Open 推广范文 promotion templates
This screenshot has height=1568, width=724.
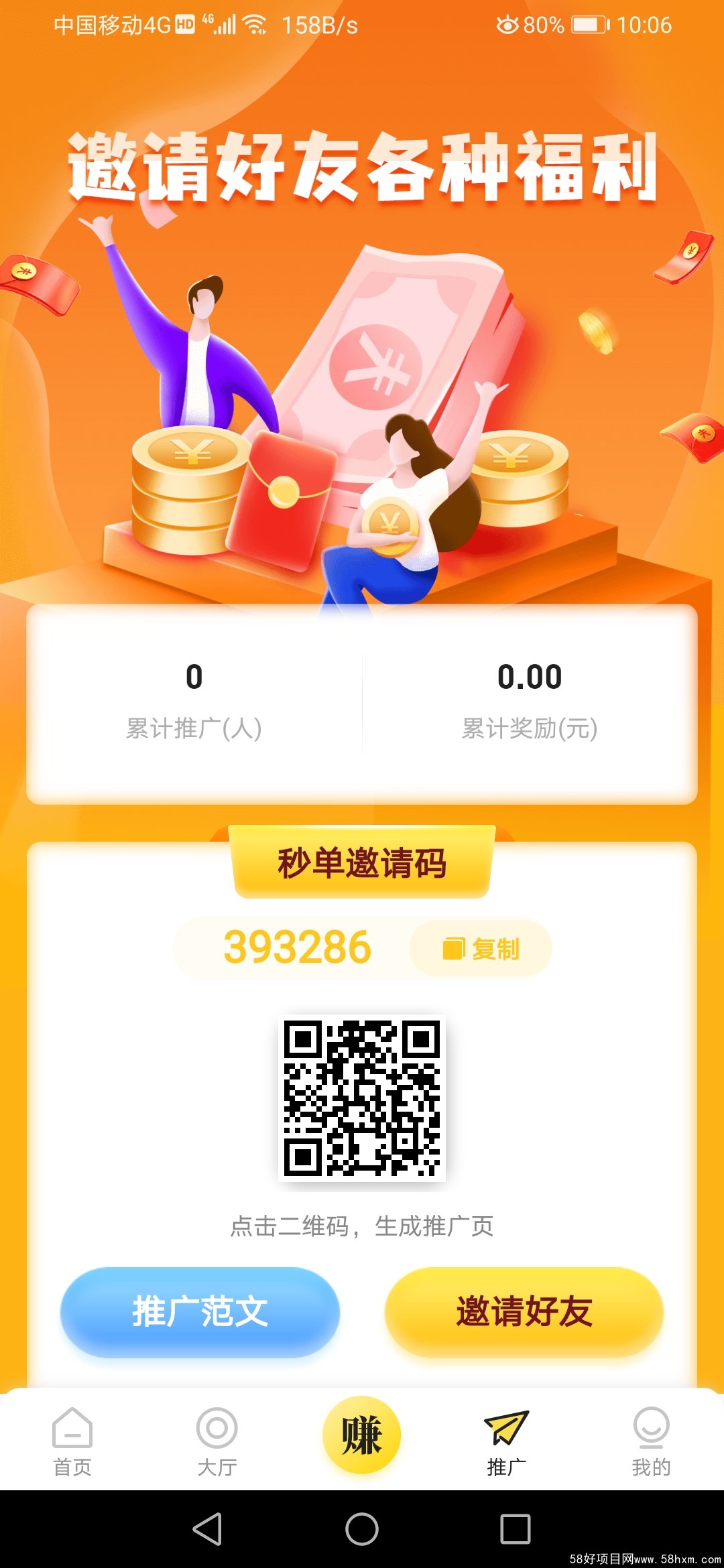tap(200, 1311)
